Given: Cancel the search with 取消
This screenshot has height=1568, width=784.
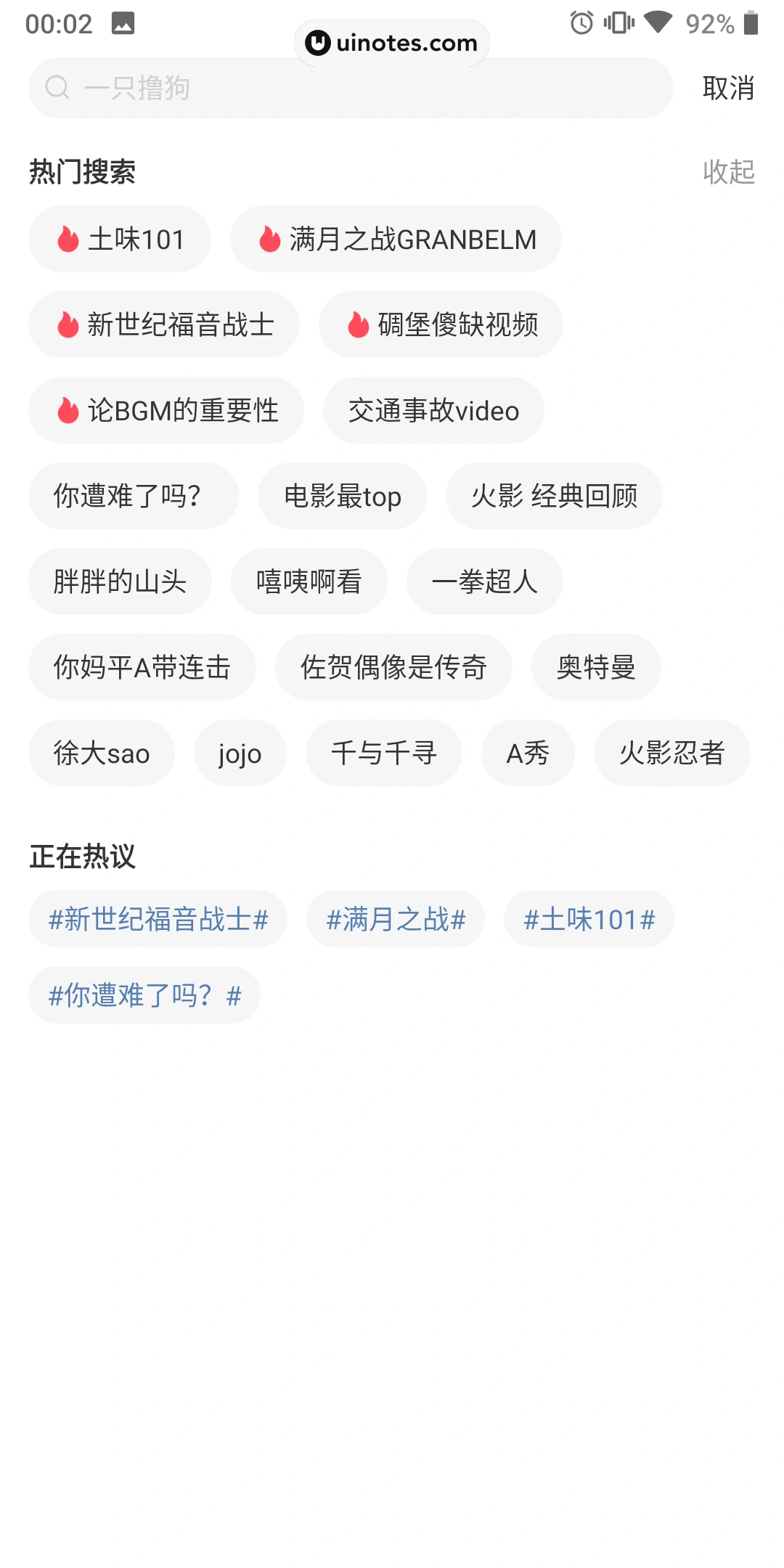Looking at the screenshot, I should [728, 88].
